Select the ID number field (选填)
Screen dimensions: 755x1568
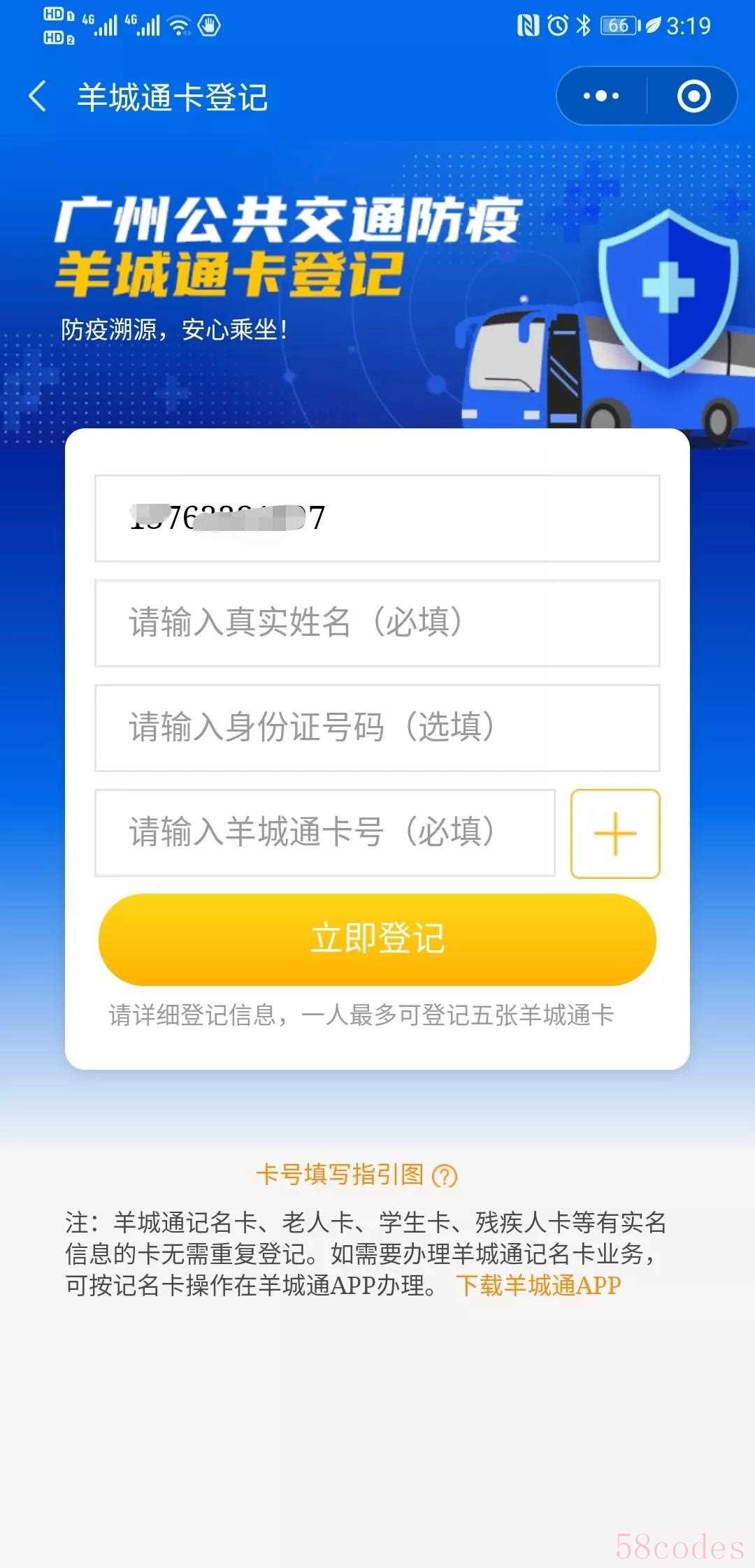pos(377,727)
